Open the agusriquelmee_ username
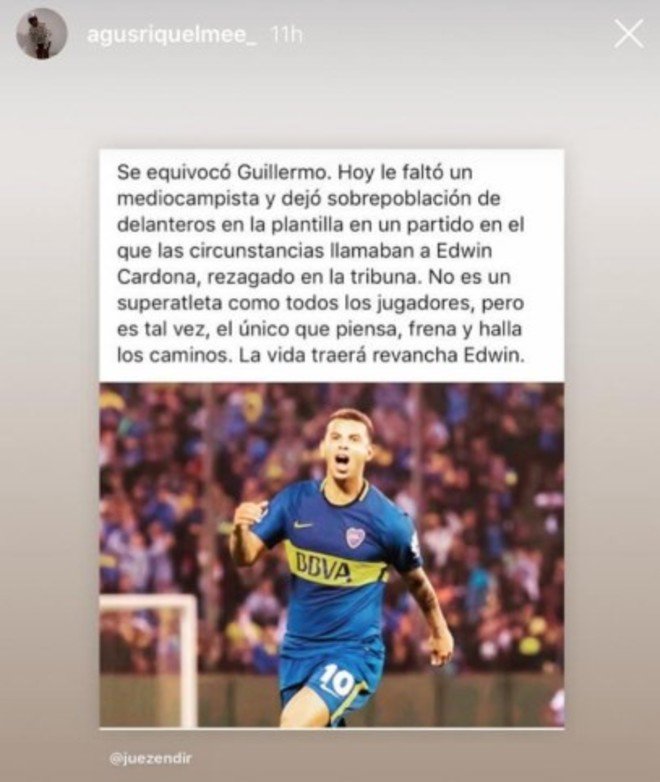Image resolution: width=660 pixels, height=782 pixels. click(x=172, y=35)
